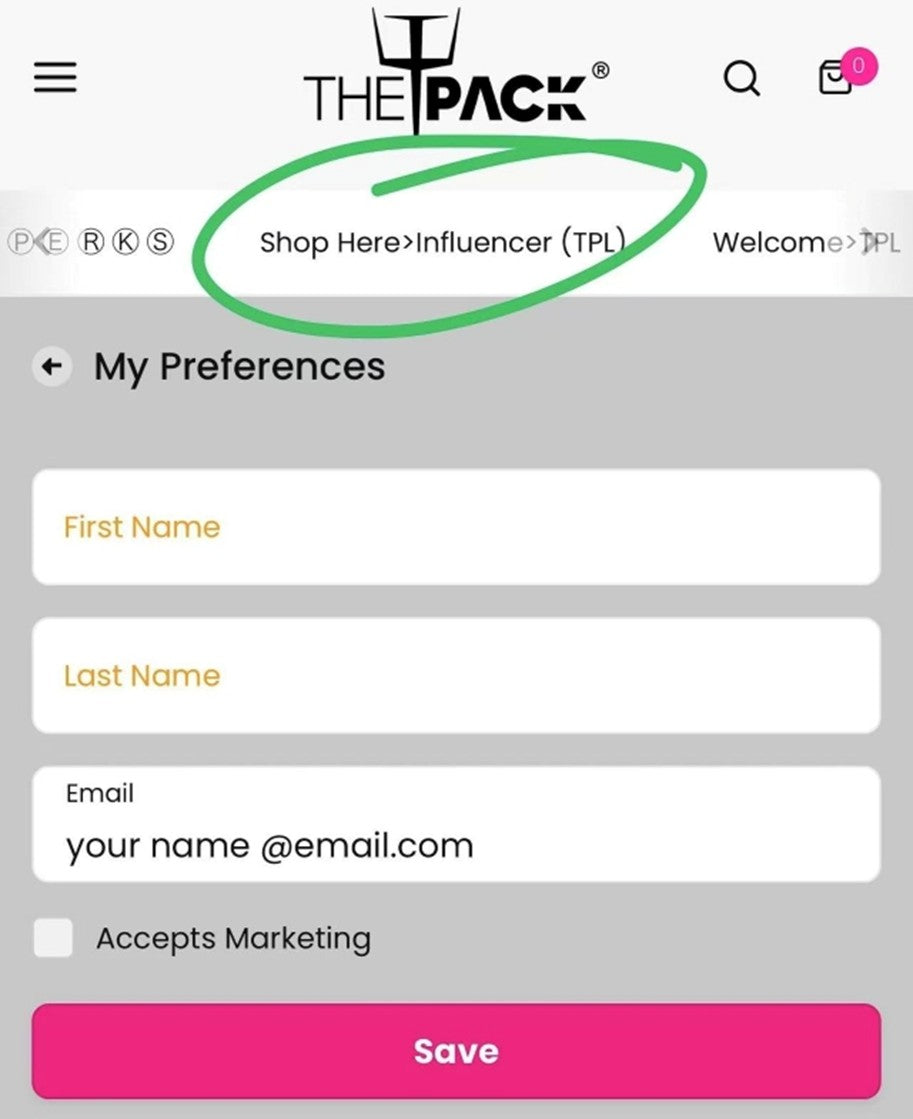Check the Accepts Marketing box
The width and height of the screenshot is (913, 1119).
(53, 939)
